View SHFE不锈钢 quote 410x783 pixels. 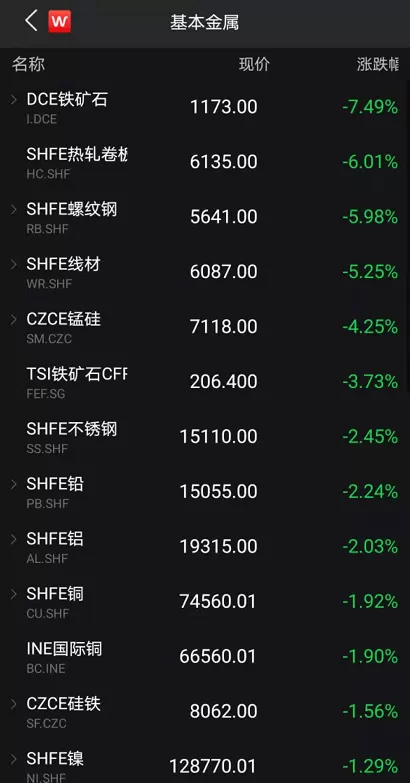[205, 437]
